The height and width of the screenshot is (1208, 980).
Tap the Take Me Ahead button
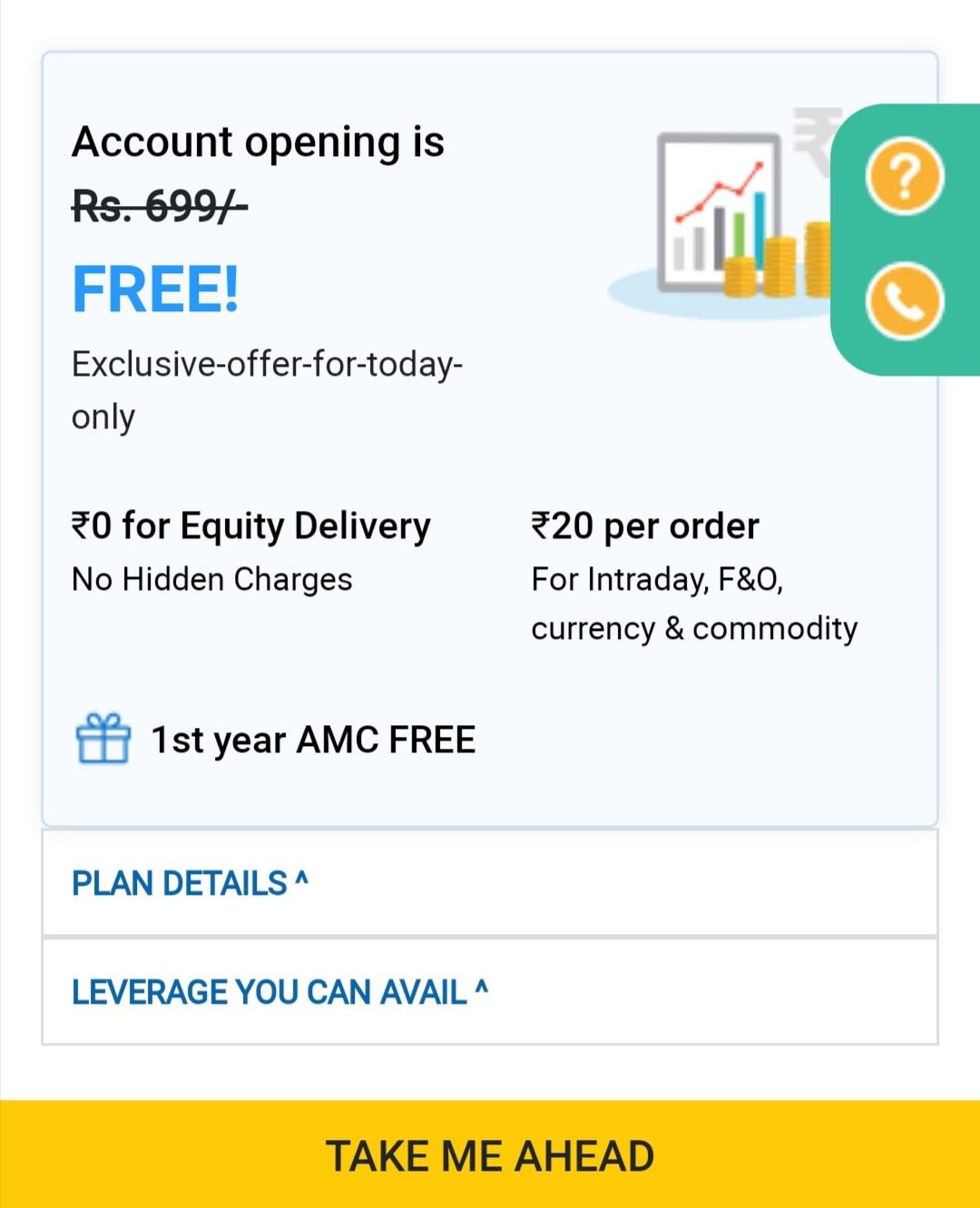pyautogui.click(x=490, y=1155)
